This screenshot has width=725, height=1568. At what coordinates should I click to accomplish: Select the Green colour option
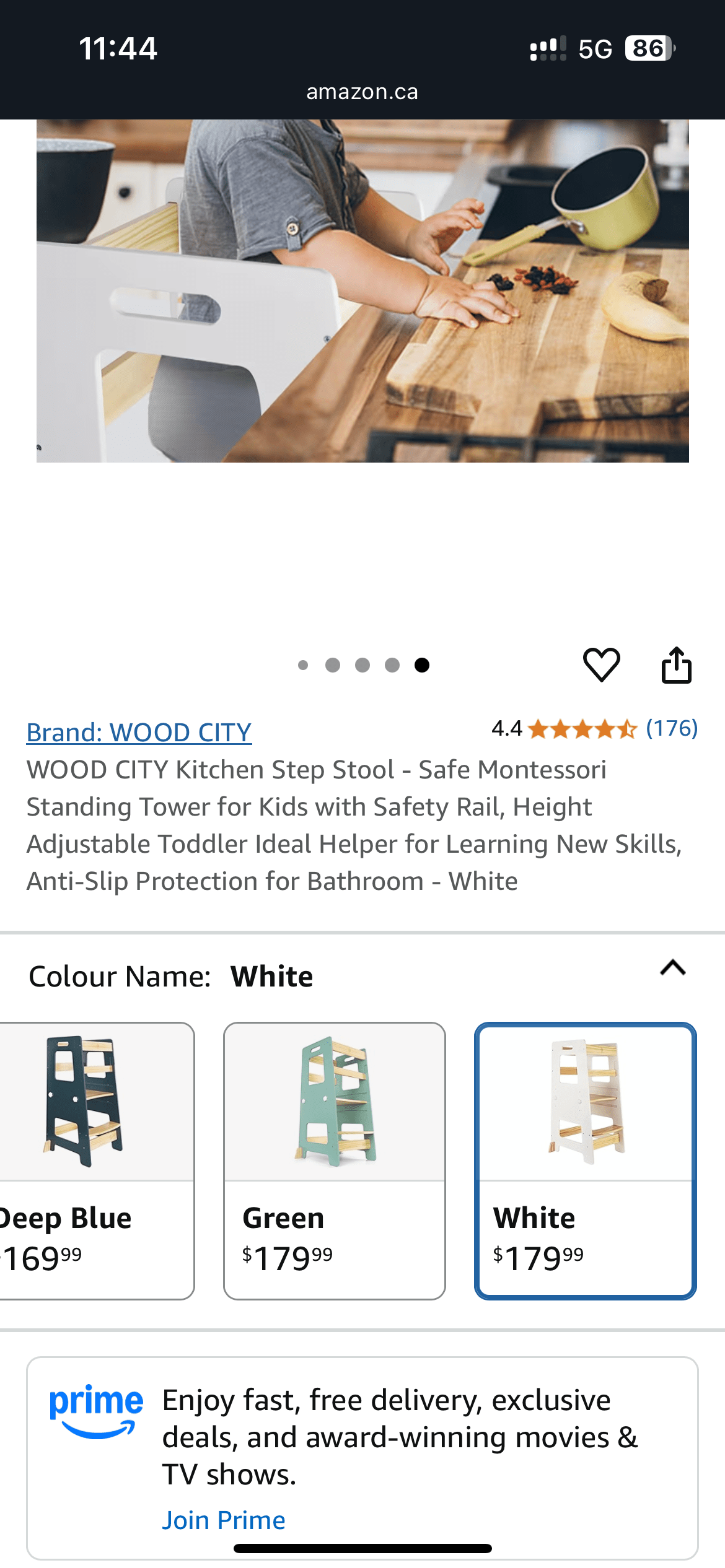pyautogui.click(x=335, y=1161)
